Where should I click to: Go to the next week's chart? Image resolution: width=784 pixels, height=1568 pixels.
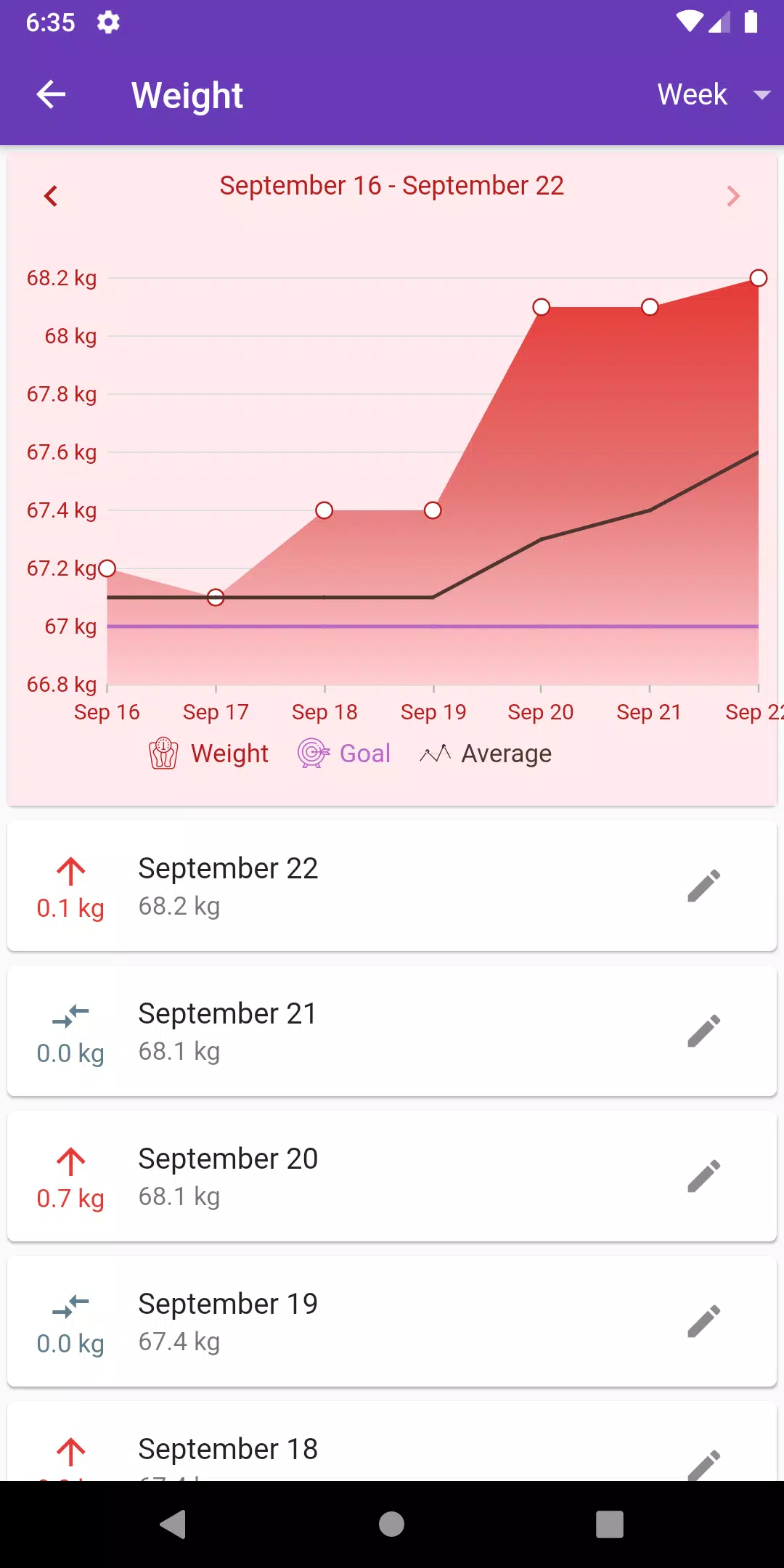coord(733,196)
